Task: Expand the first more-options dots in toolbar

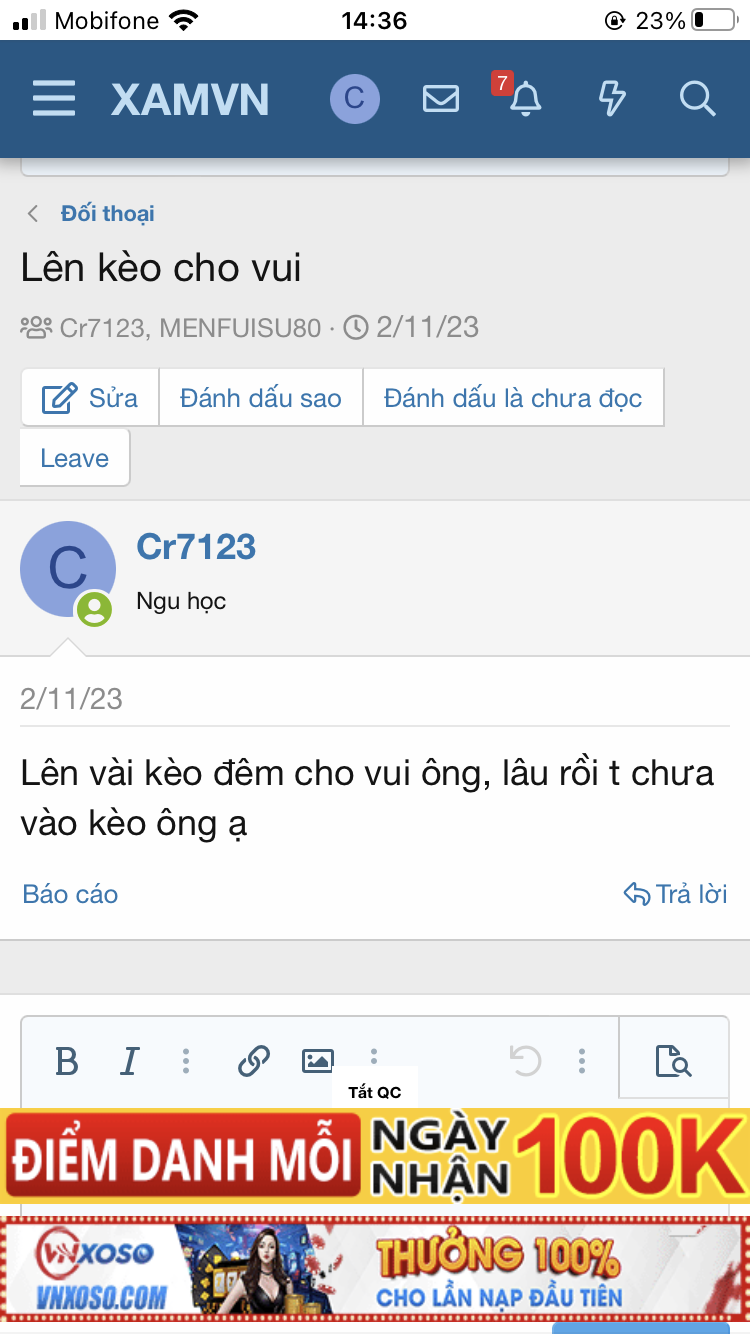Action: coord(186,1061)
